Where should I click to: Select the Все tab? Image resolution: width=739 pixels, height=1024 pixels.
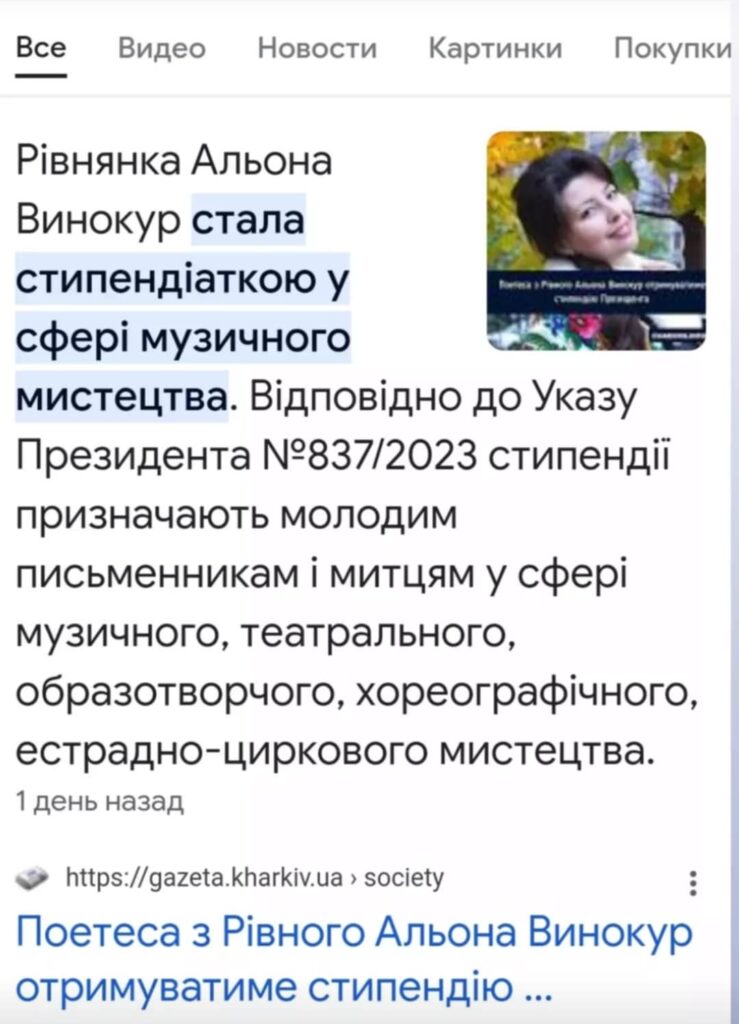pyautogui.click(x=42, y=48)
